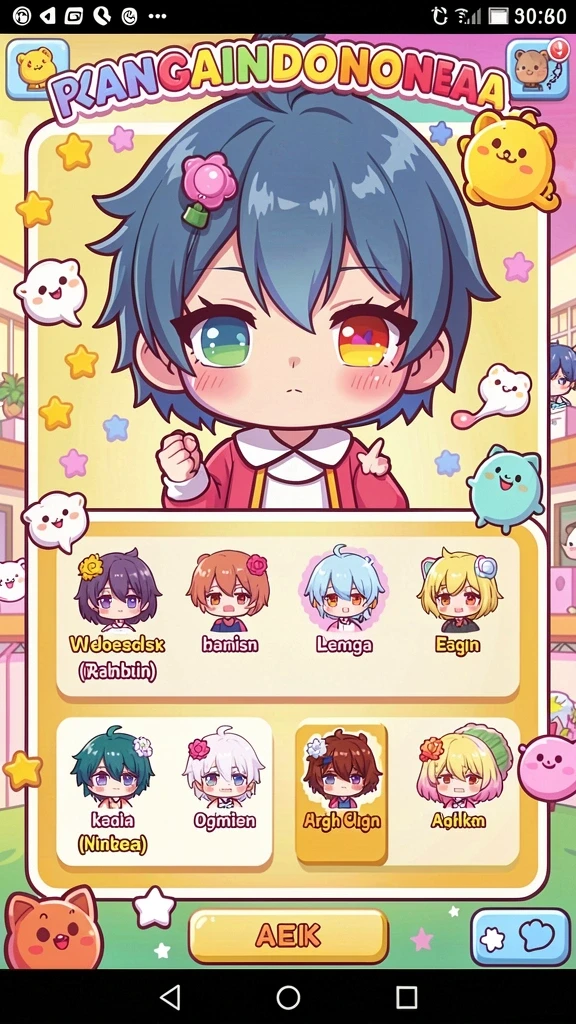Screen dimensions: 576x1024
Task: Tap the yellow bear icon in top corner
Action: click(x=36, y=68)
